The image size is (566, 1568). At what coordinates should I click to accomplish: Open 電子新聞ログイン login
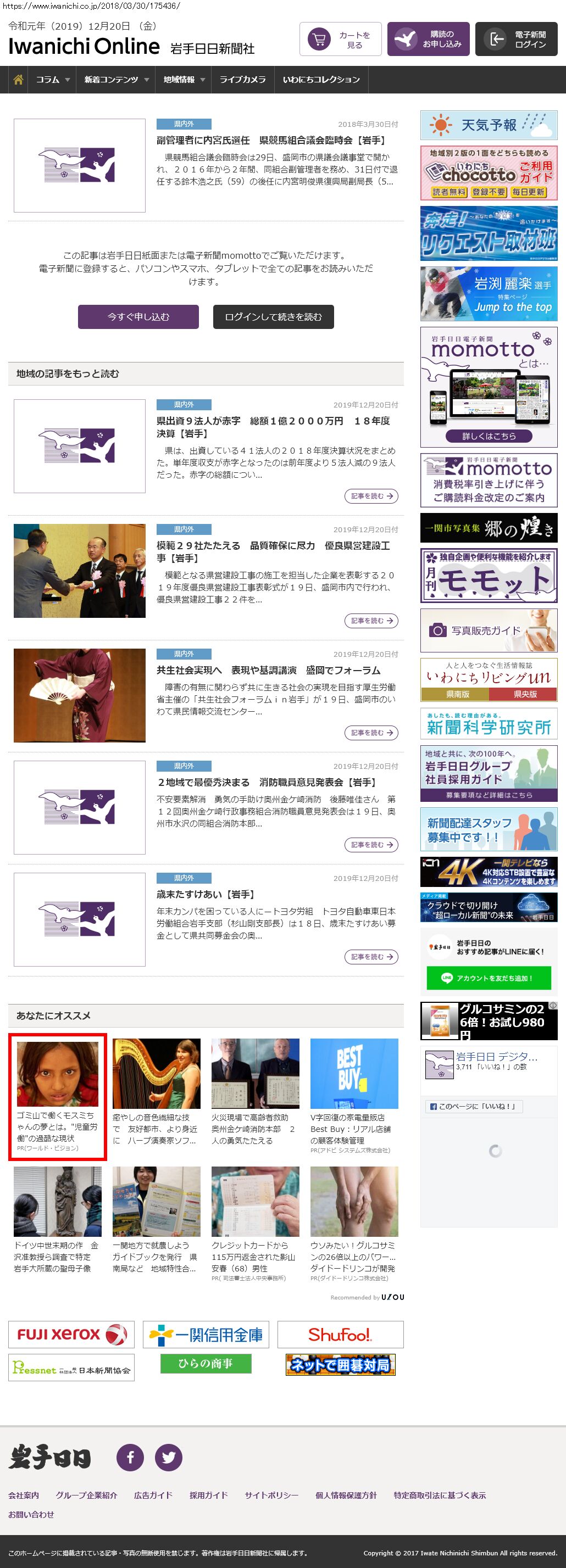click(x=516, y=40)
